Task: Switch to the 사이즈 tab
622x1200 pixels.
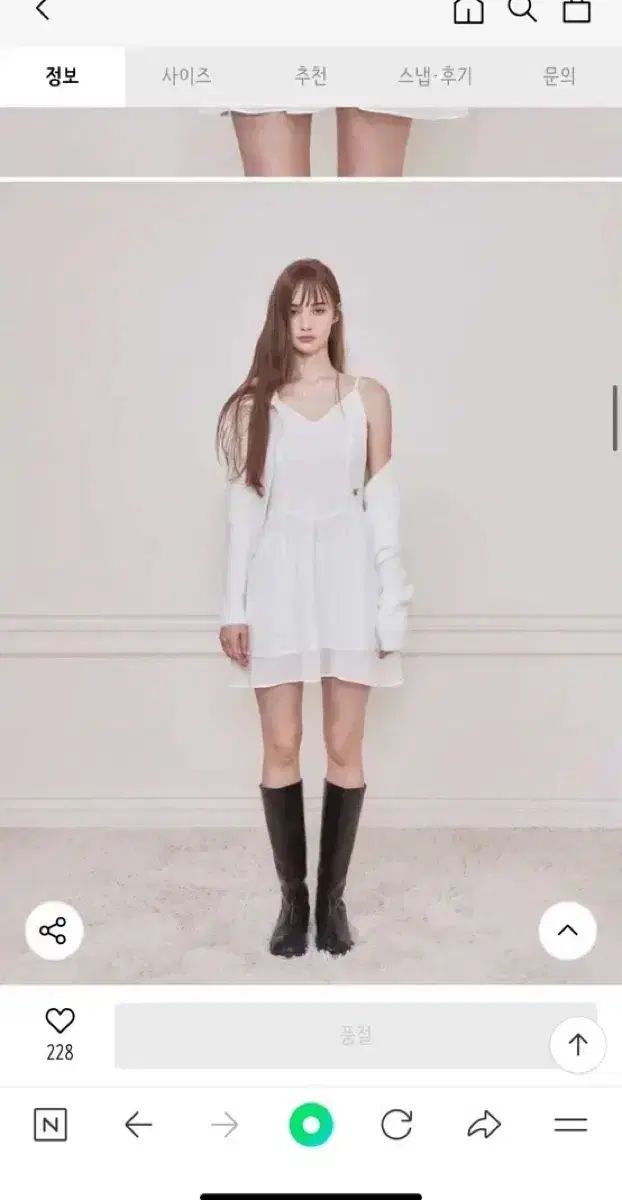Action: (x=187, y=76)
